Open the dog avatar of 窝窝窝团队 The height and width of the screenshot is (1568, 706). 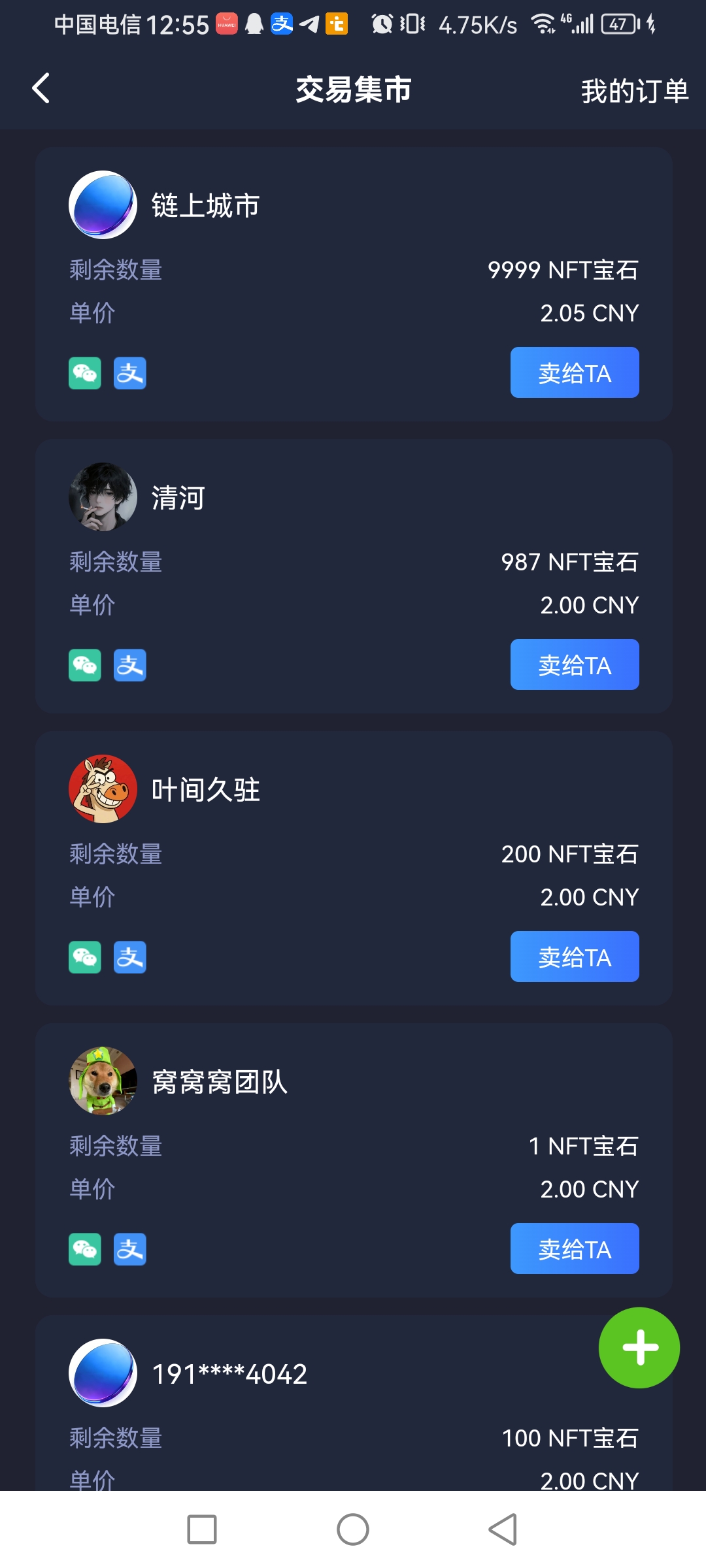click(102, 1081)
